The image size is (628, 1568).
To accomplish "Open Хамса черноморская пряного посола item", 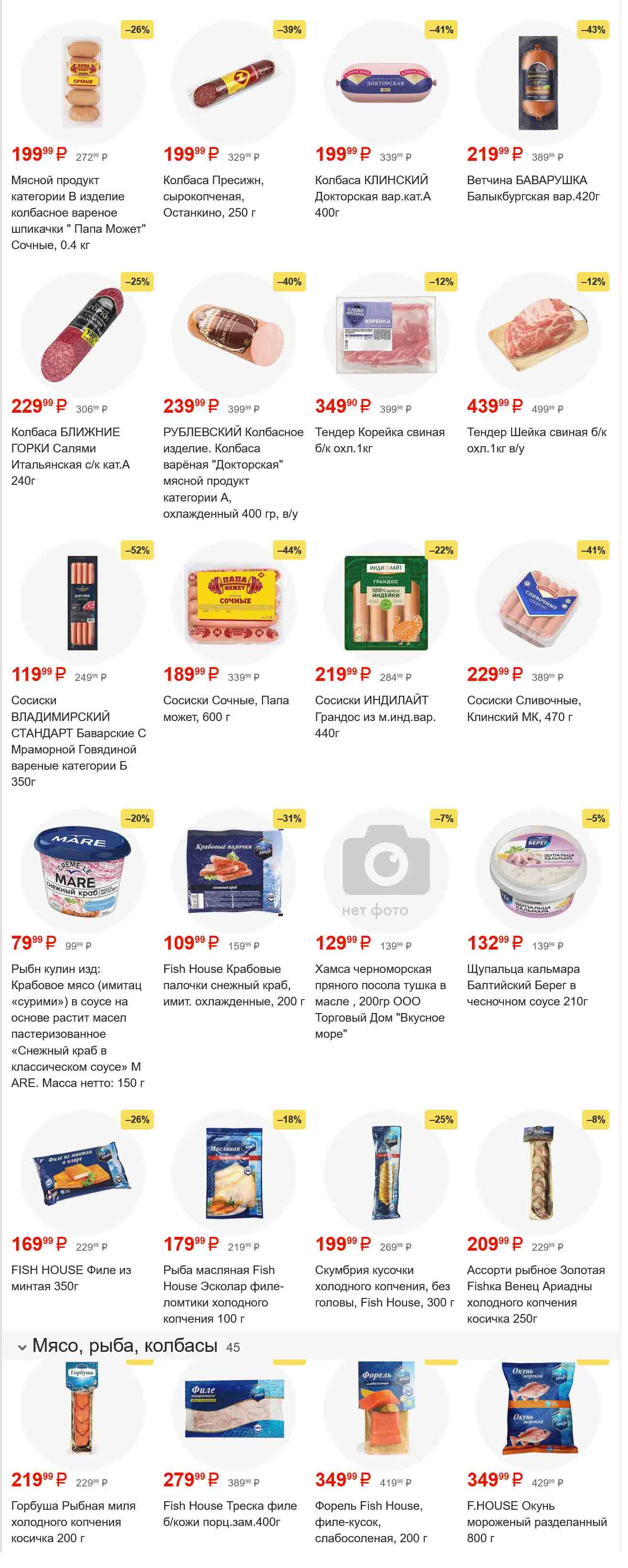I will (x=386, y=871).
